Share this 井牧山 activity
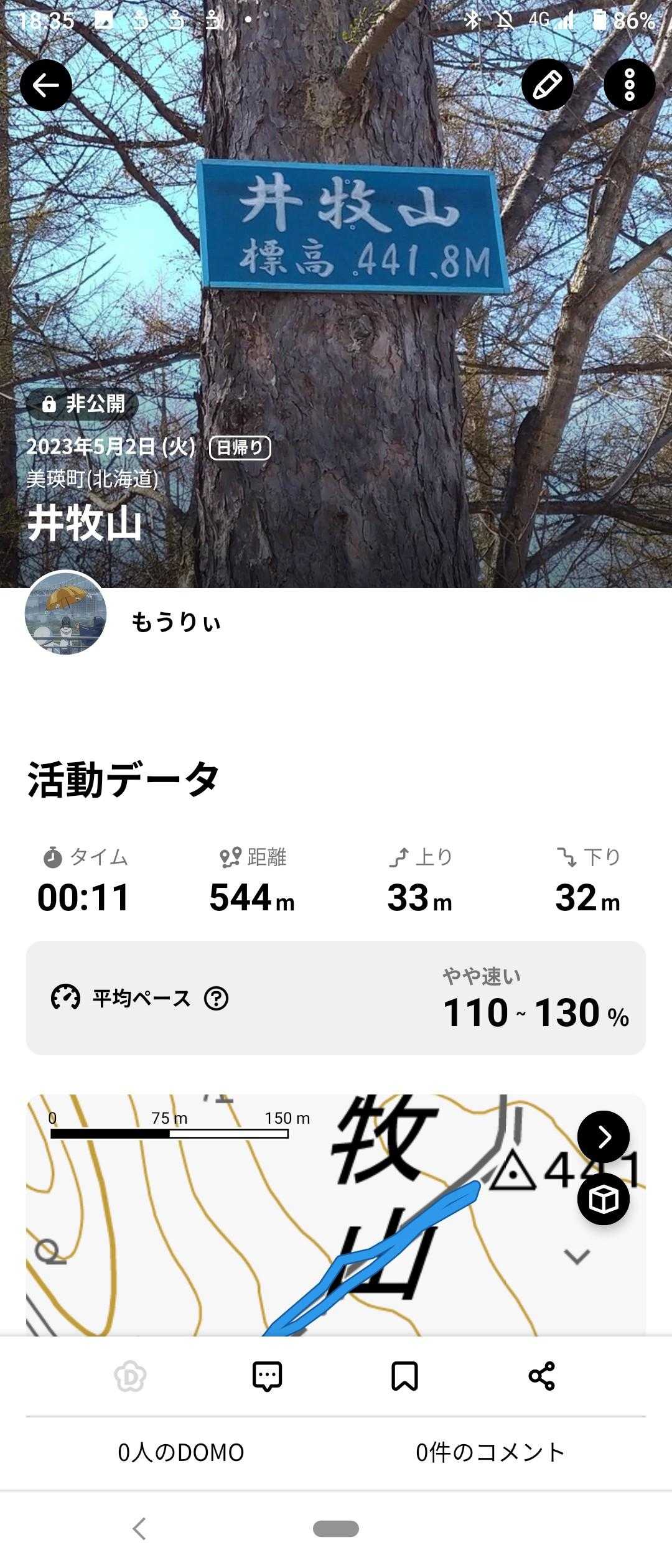Image resolution: width=672 pixels, height=1568 pixels. pyautogui.click(x=541, y=1376)
